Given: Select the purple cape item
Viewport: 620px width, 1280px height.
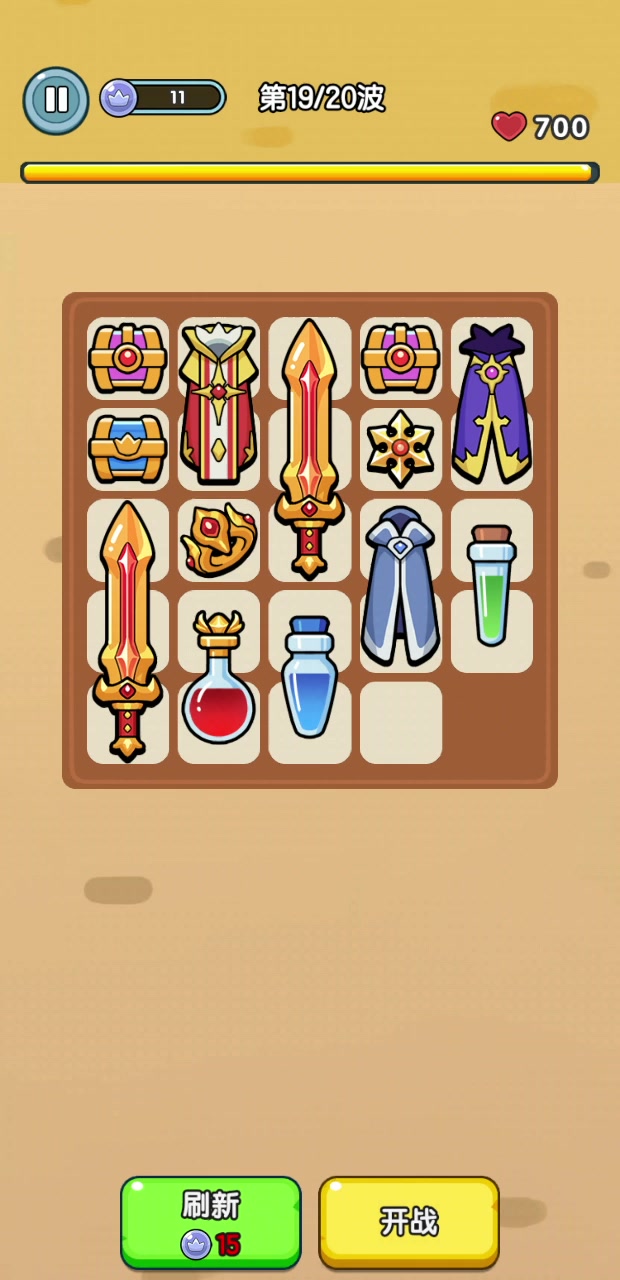Looking at the screenshot, I should [x=491, y=403].
